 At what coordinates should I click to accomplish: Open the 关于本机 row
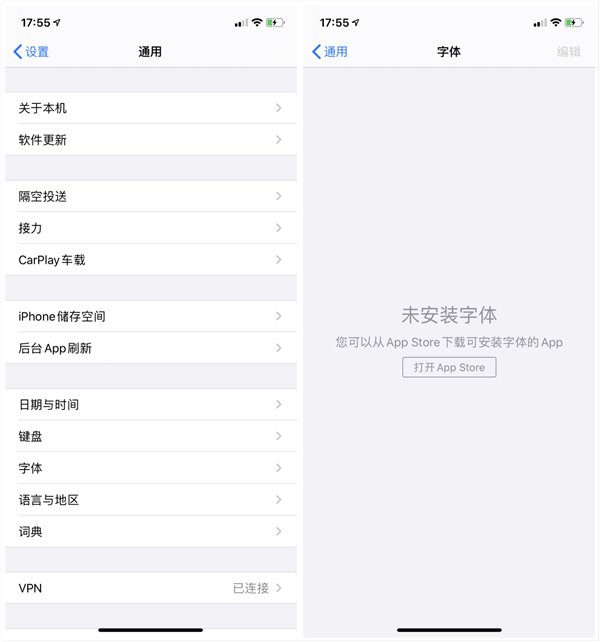150,108
